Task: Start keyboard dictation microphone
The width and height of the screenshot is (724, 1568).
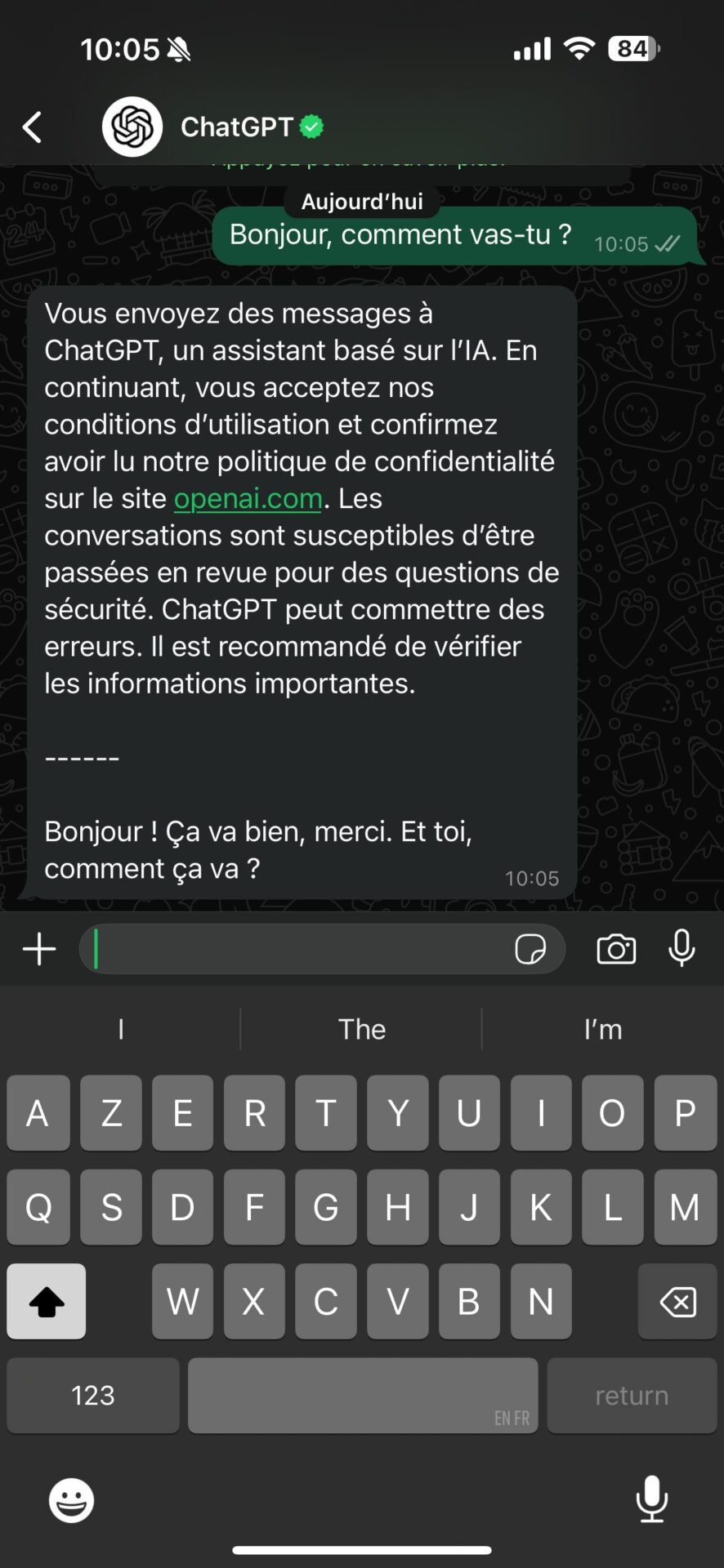Action: point(651,1499)
